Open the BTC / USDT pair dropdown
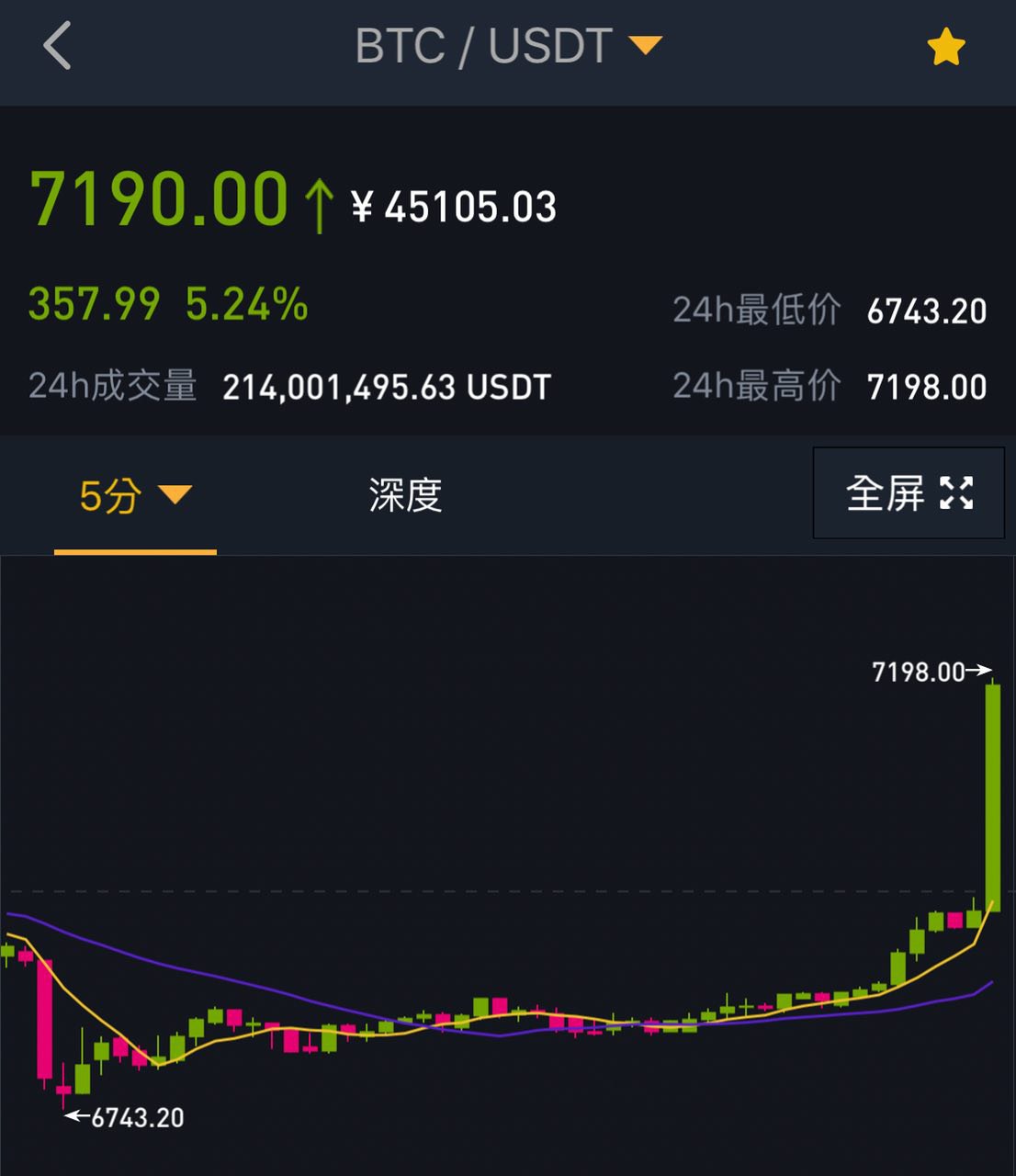The height and width of the screenshot is (1176, 1016). 508,46
